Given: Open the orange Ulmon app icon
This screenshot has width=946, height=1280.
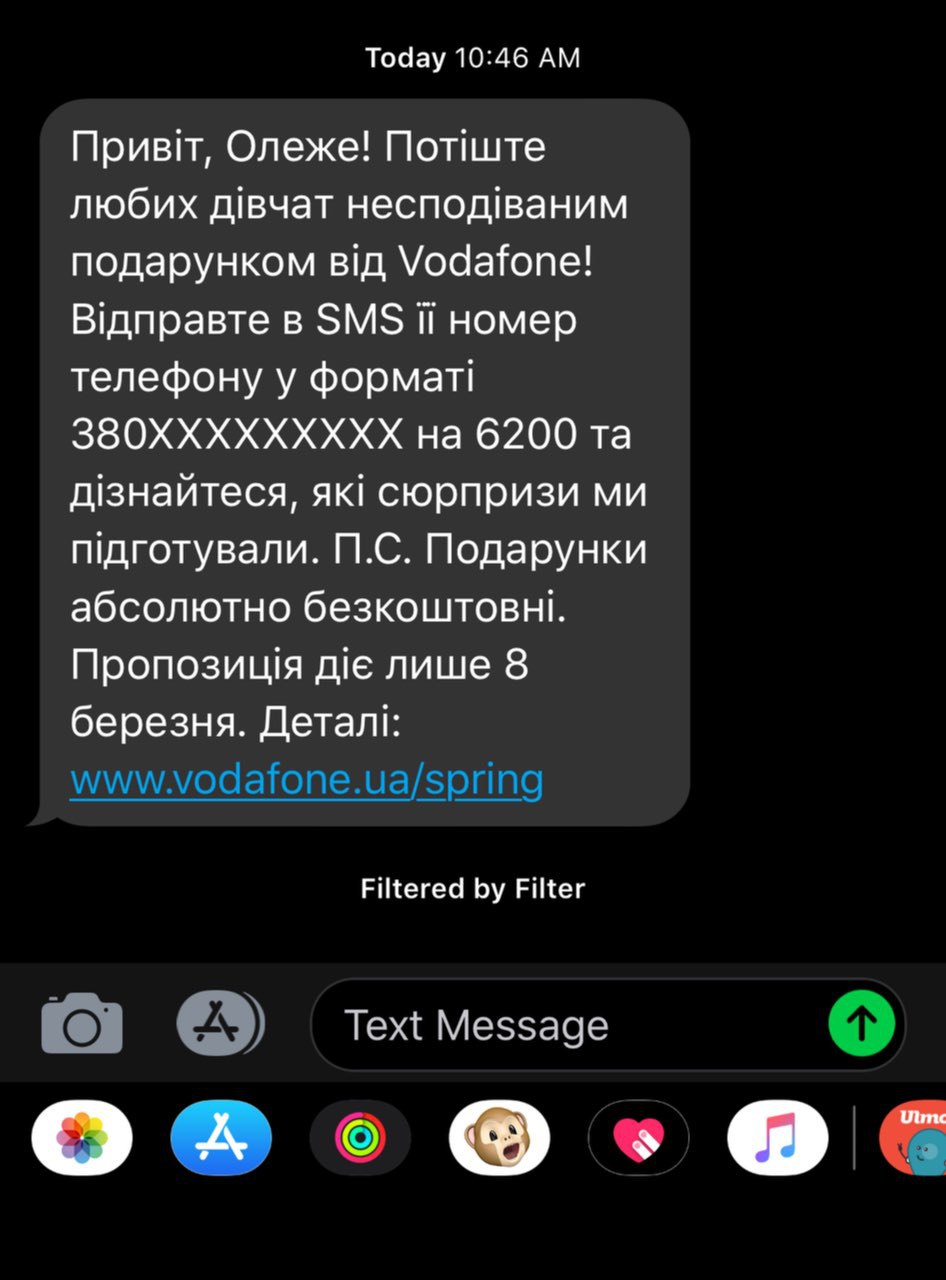Looking at the screenshot, I should point(912,1138).
